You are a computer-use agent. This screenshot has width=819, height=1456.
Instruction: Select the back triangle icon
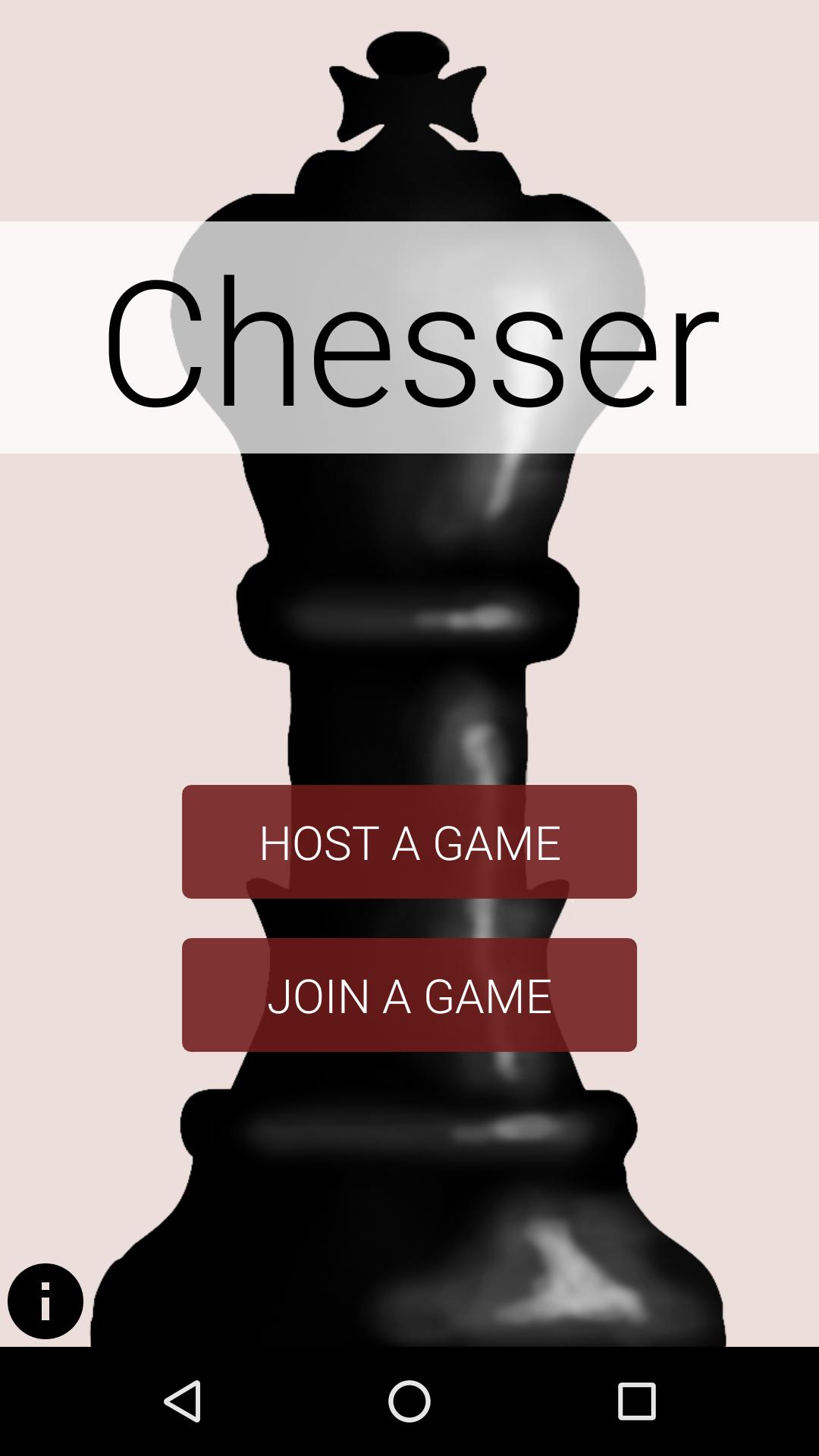click(184, 1401)
